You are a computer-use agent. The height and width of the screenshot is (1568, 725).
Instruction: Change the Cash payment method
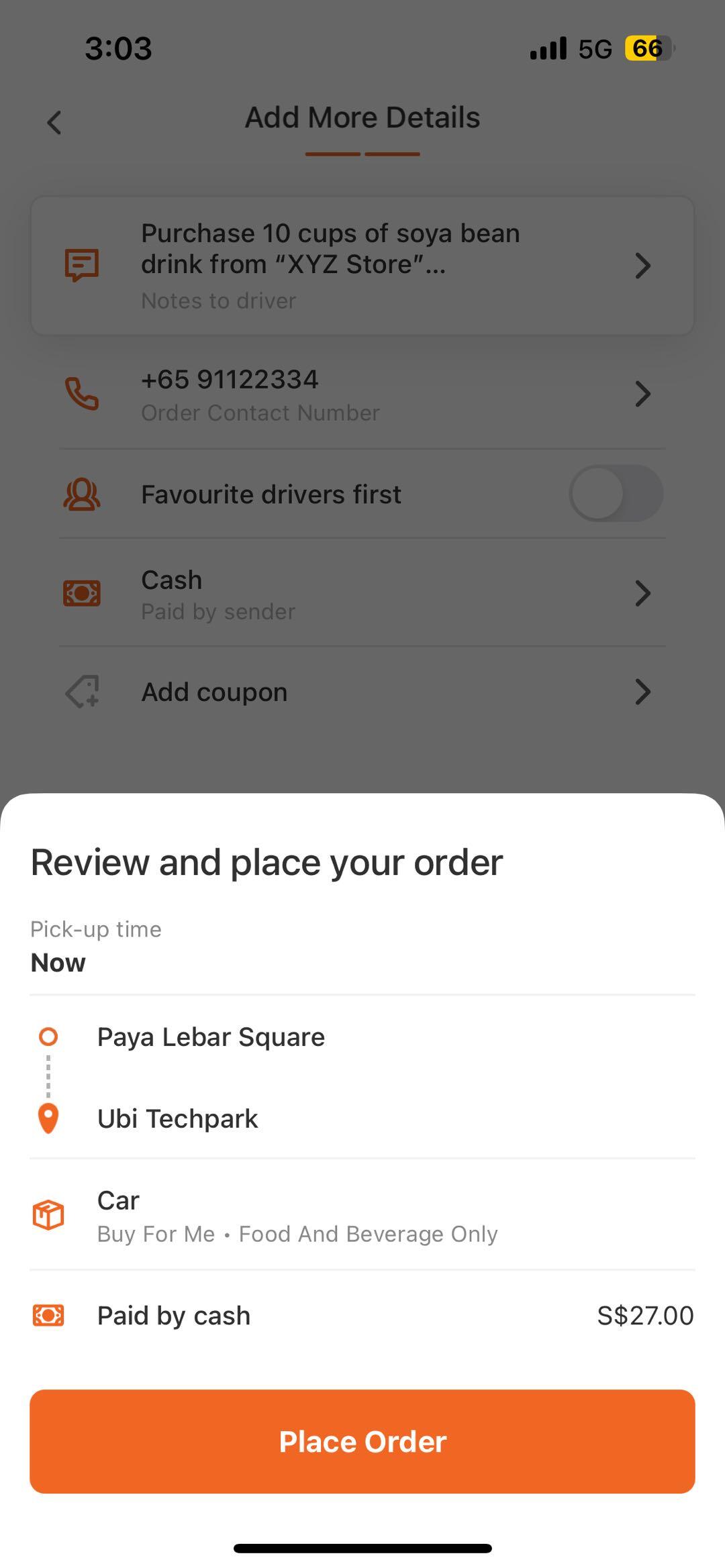[x=362, y=594]
